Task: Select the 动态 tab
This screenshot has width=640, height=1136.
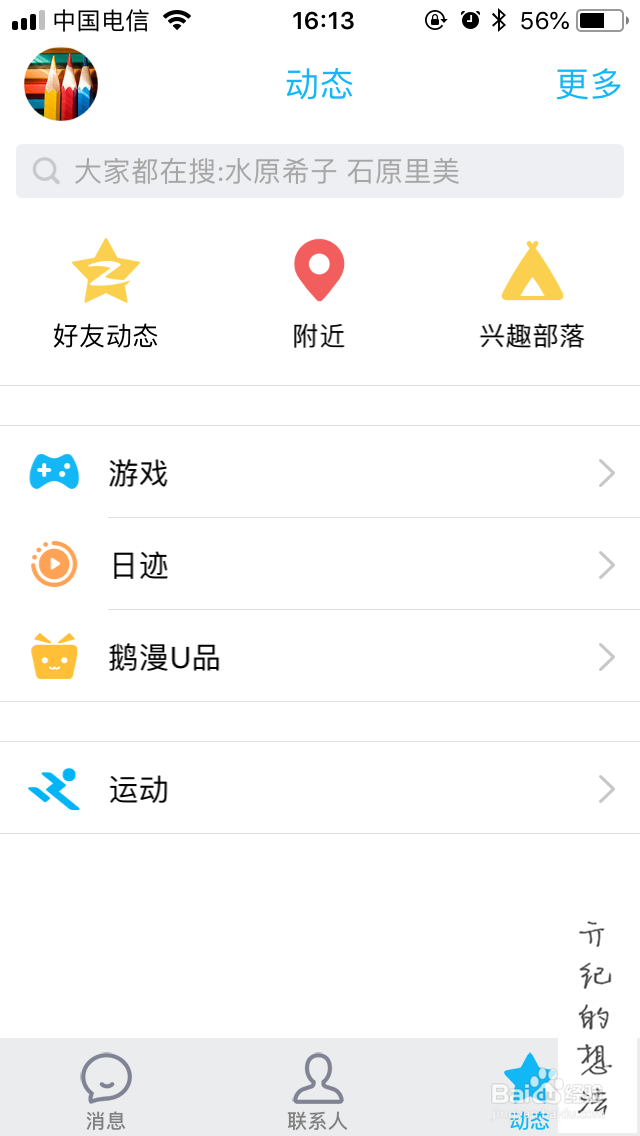Action: coord(528,1090)
